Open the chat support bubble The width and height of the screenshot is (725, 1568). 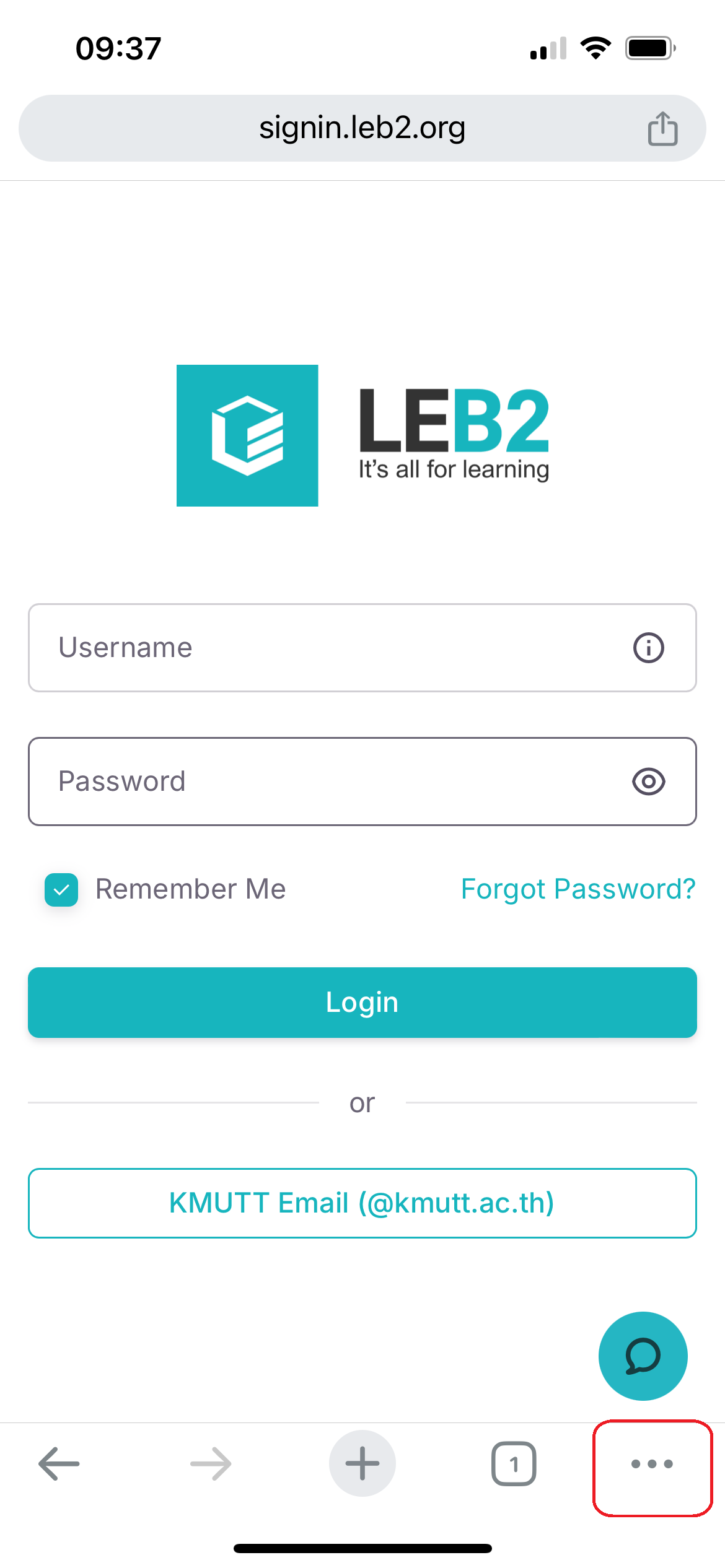[x=643, y=1356]
